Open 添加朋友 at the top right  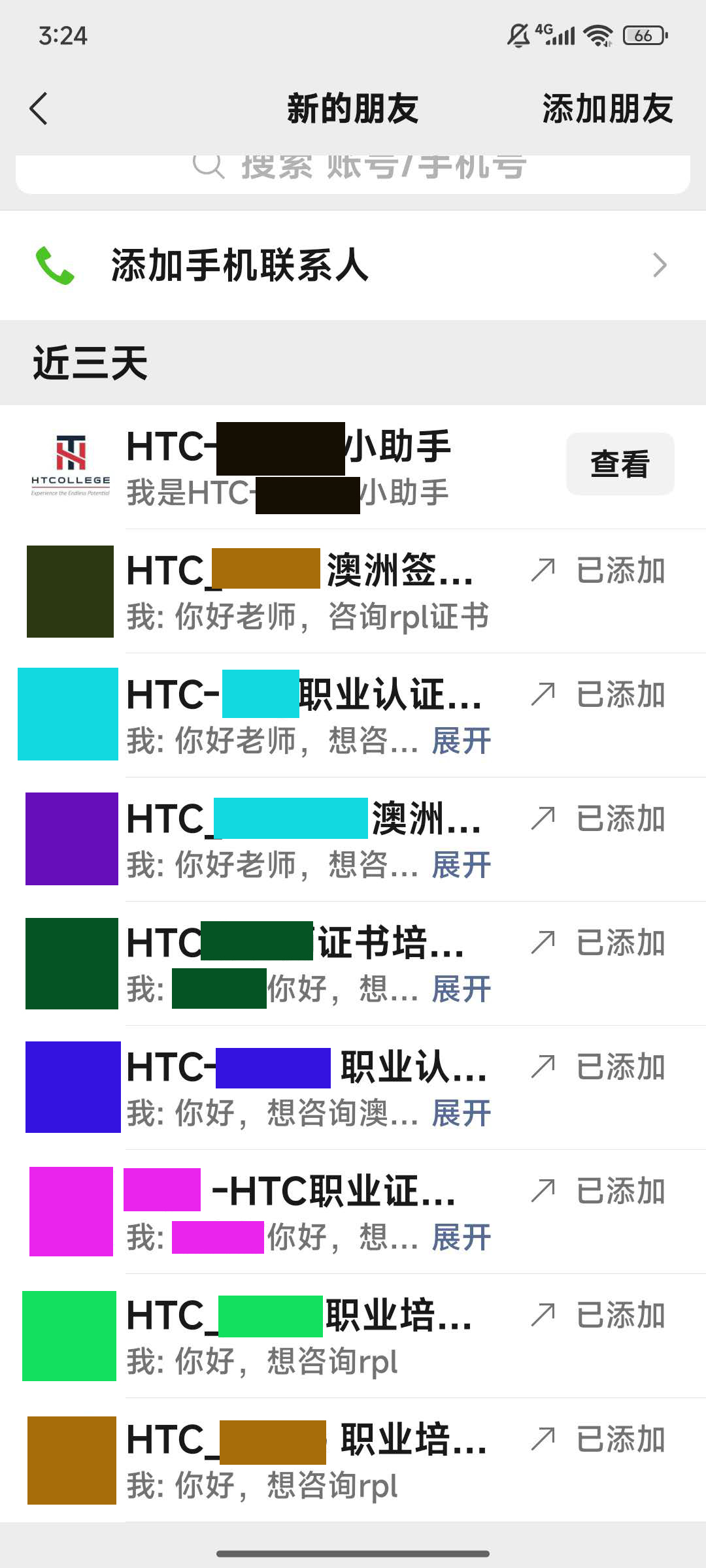[x=607, y=109]
